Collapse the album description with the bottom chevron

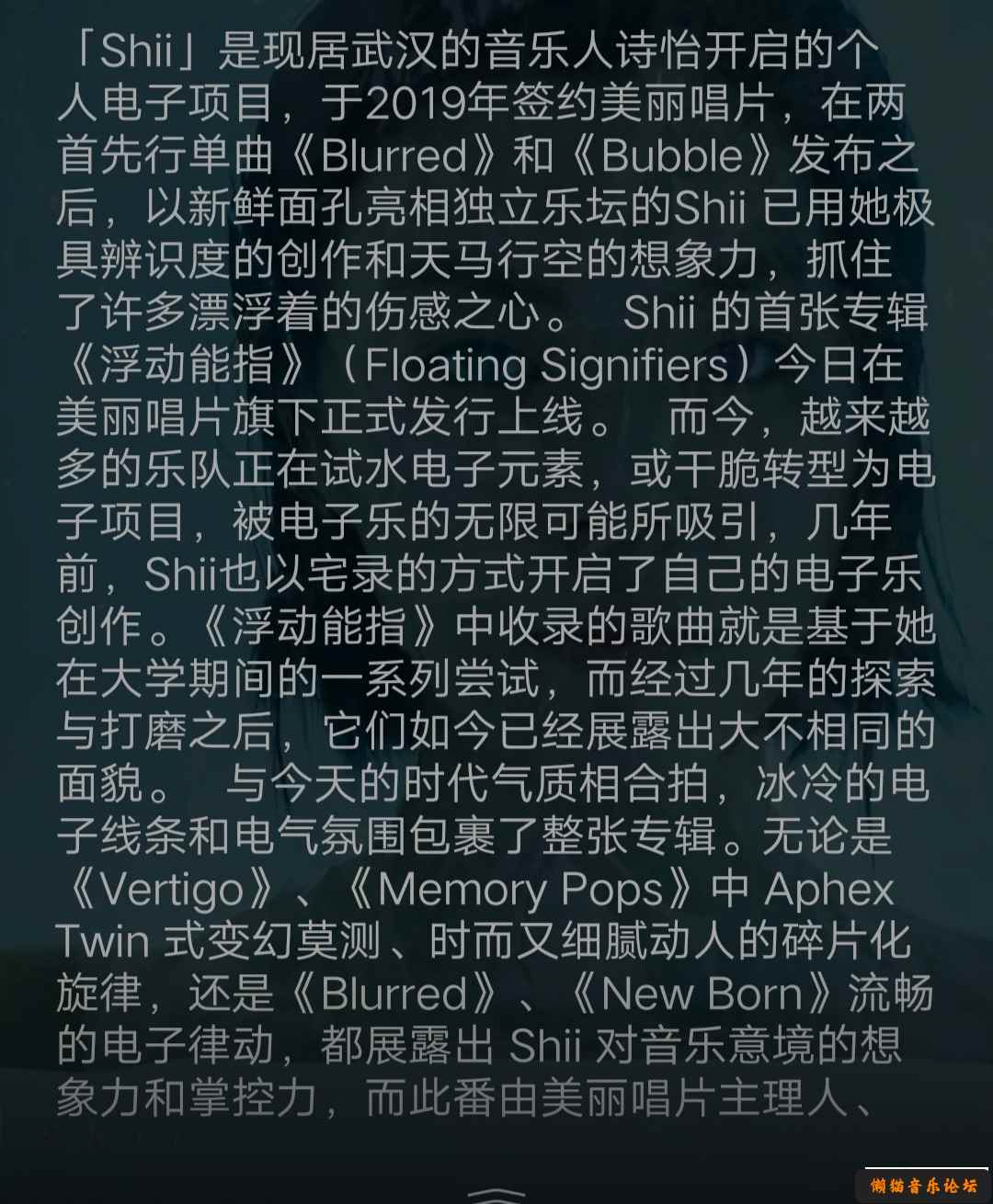coord(496,1194)
